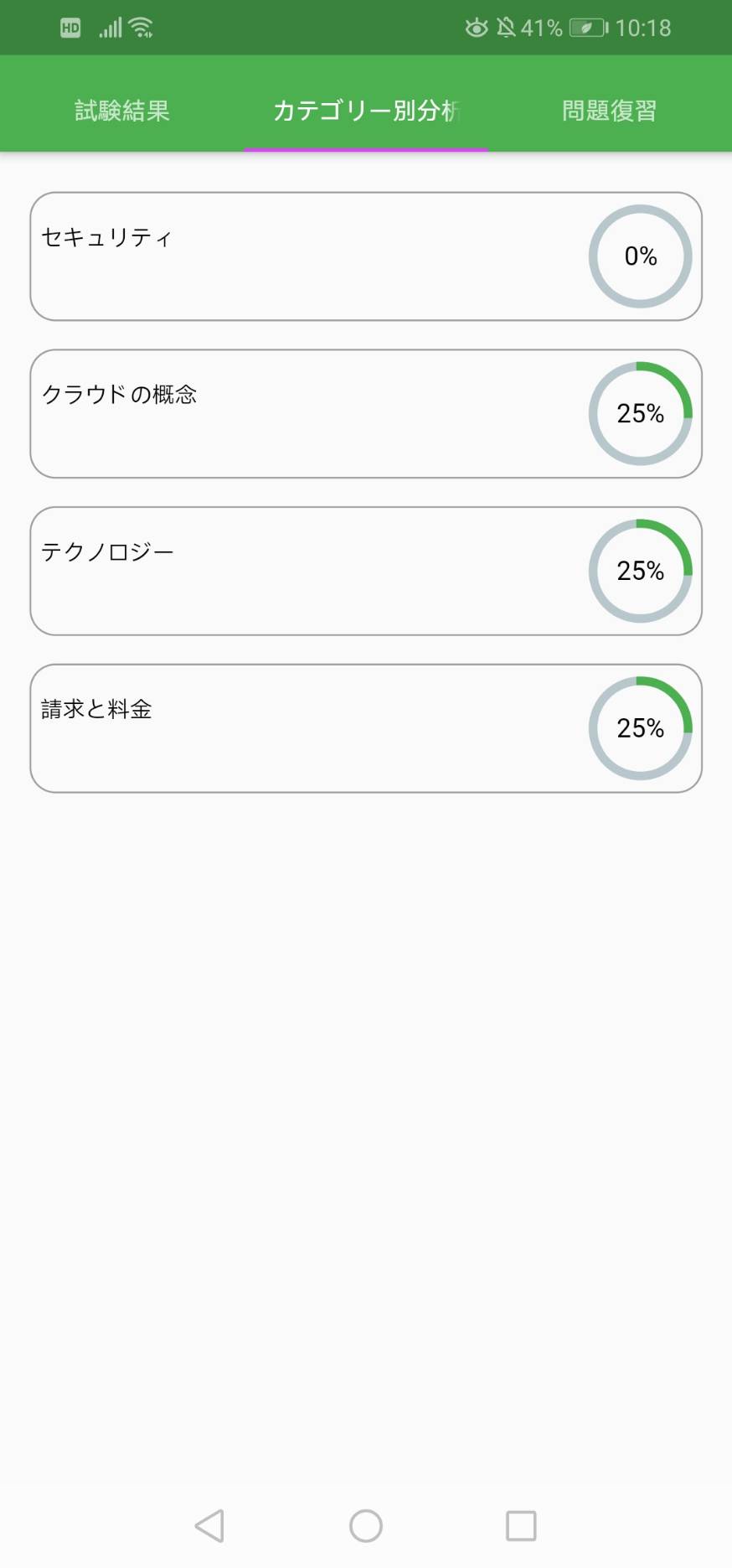Tap the Wi-Fi signal icon in status bar
This screenshot has height=1568, width=732.
141,26
